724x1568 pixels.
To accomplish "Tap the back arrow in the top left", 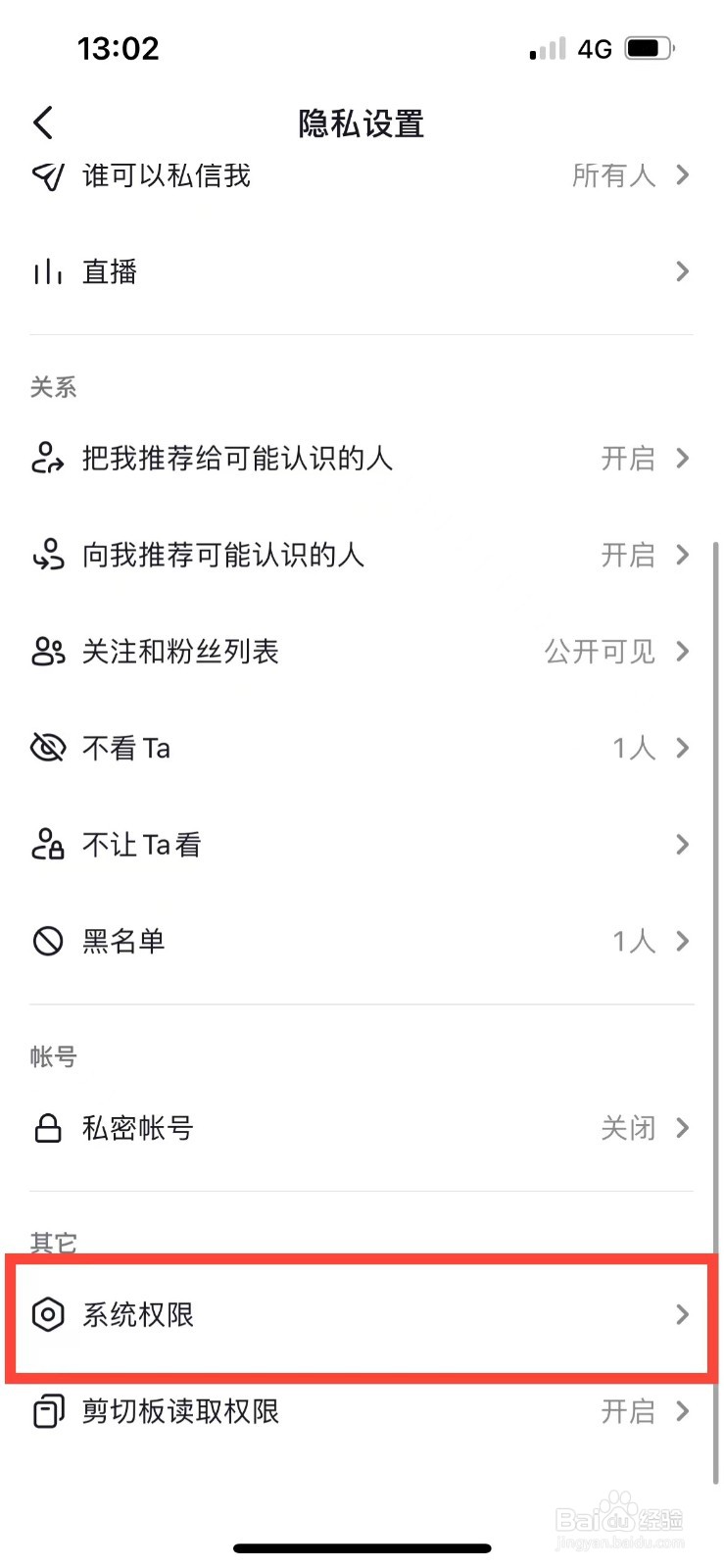I will (x=43, y=122).
